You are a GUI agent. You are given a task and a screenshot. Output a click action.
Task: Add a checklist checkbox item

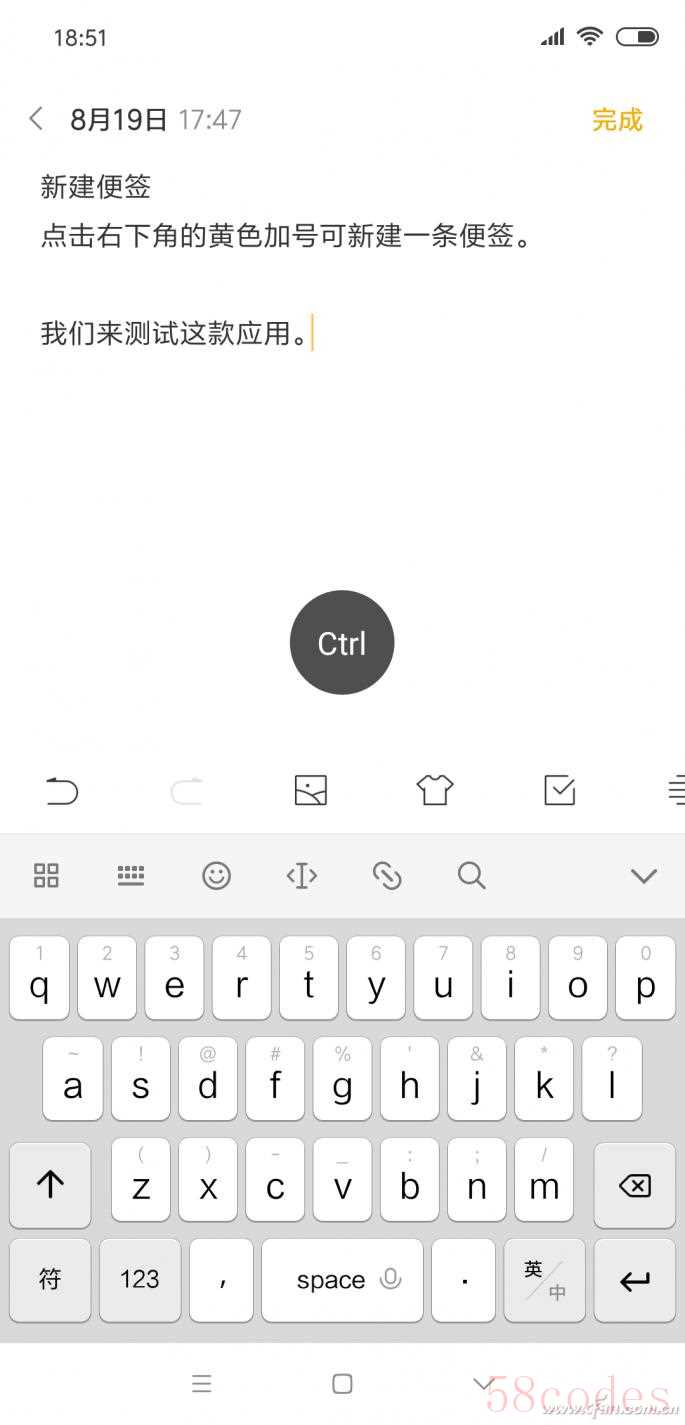click(559, 790)
